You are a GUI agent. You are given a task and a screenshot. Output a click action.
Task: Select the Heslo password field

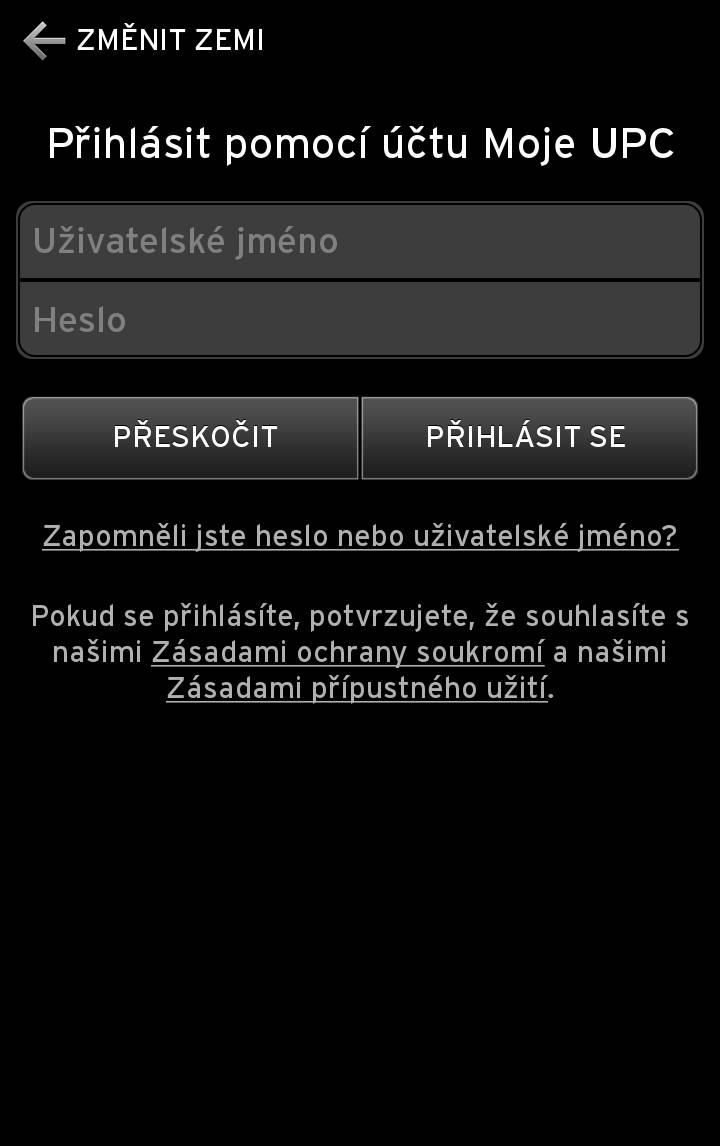click(359, 319)
